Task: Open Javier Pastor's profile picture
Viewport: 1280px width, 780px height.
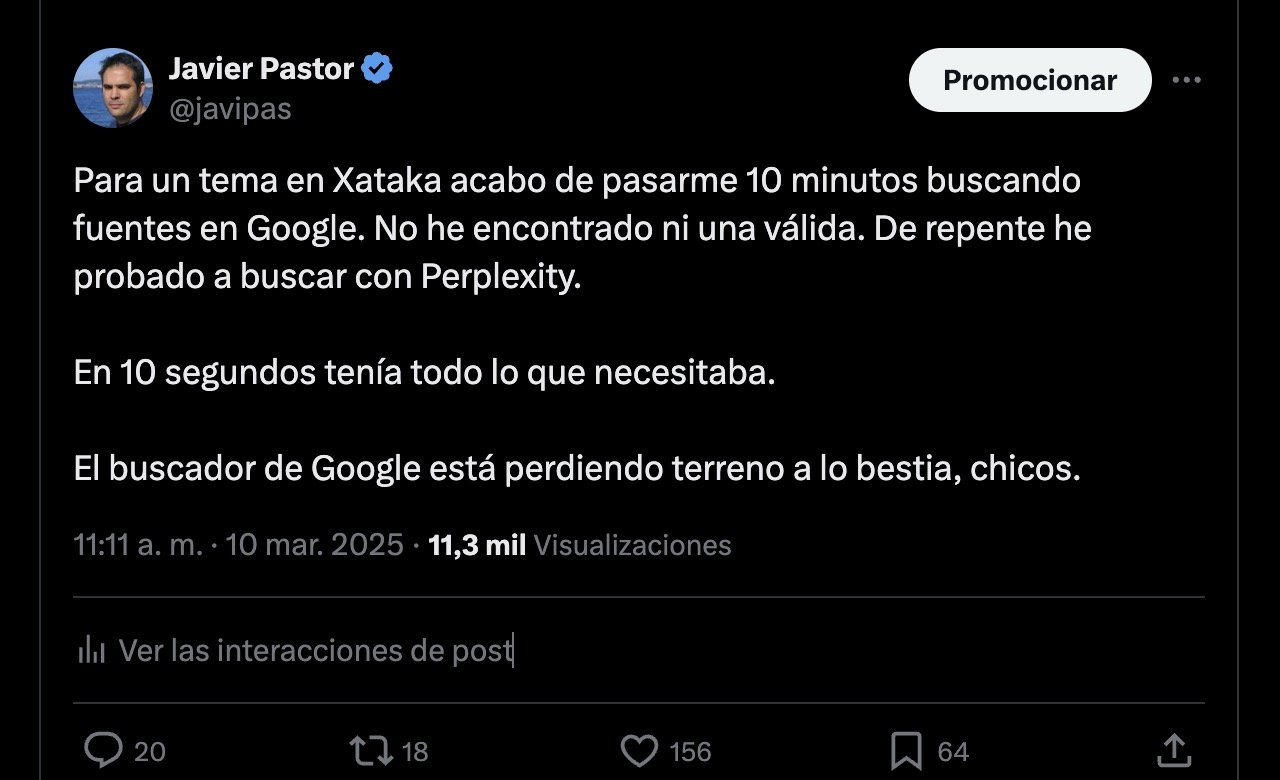Action: coord(113,88)
